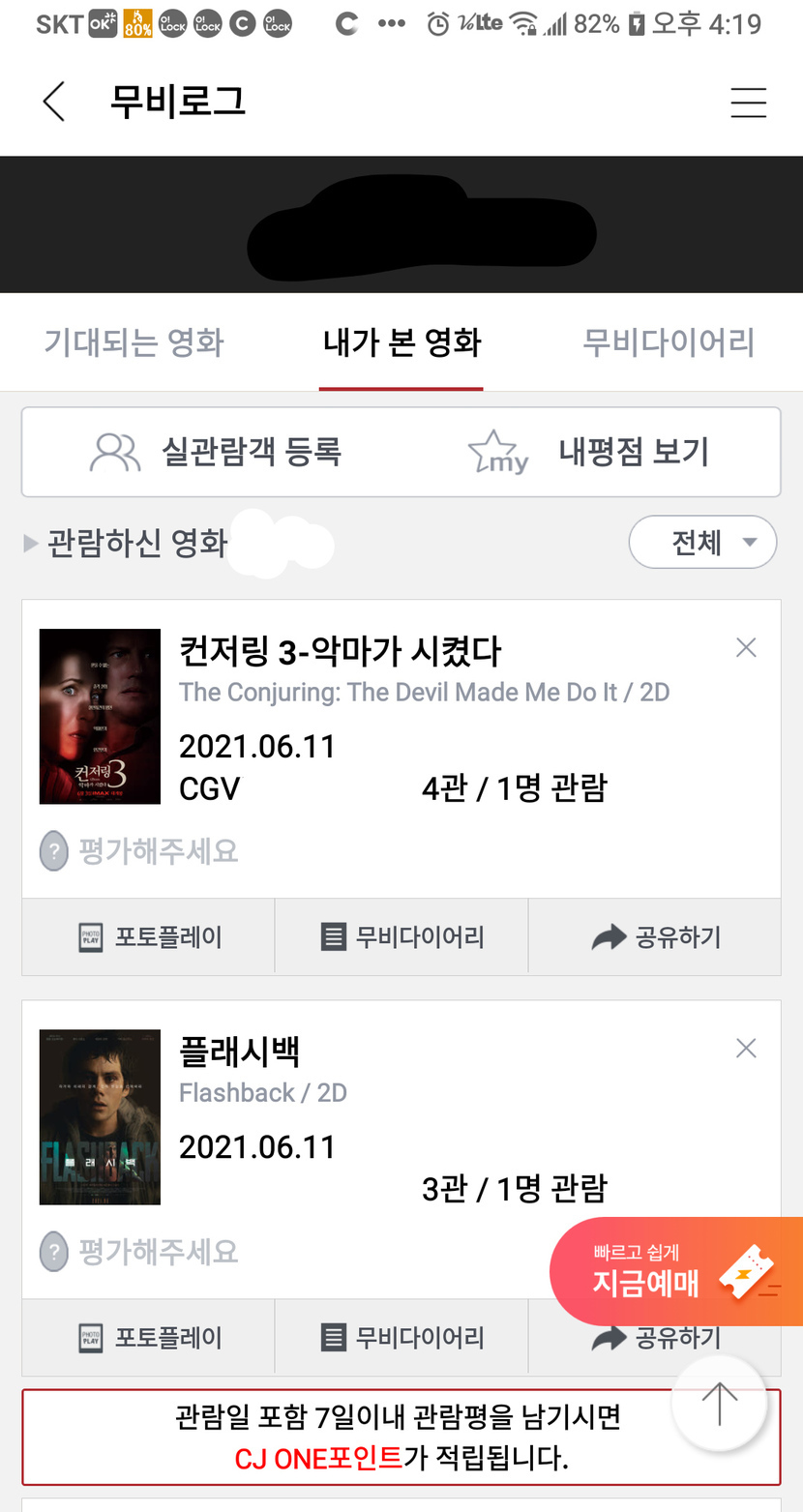This screenshot has height=1512, width=803.
Task: Open 포토플레이 for 컨저링 3
Action: (149, 936)
